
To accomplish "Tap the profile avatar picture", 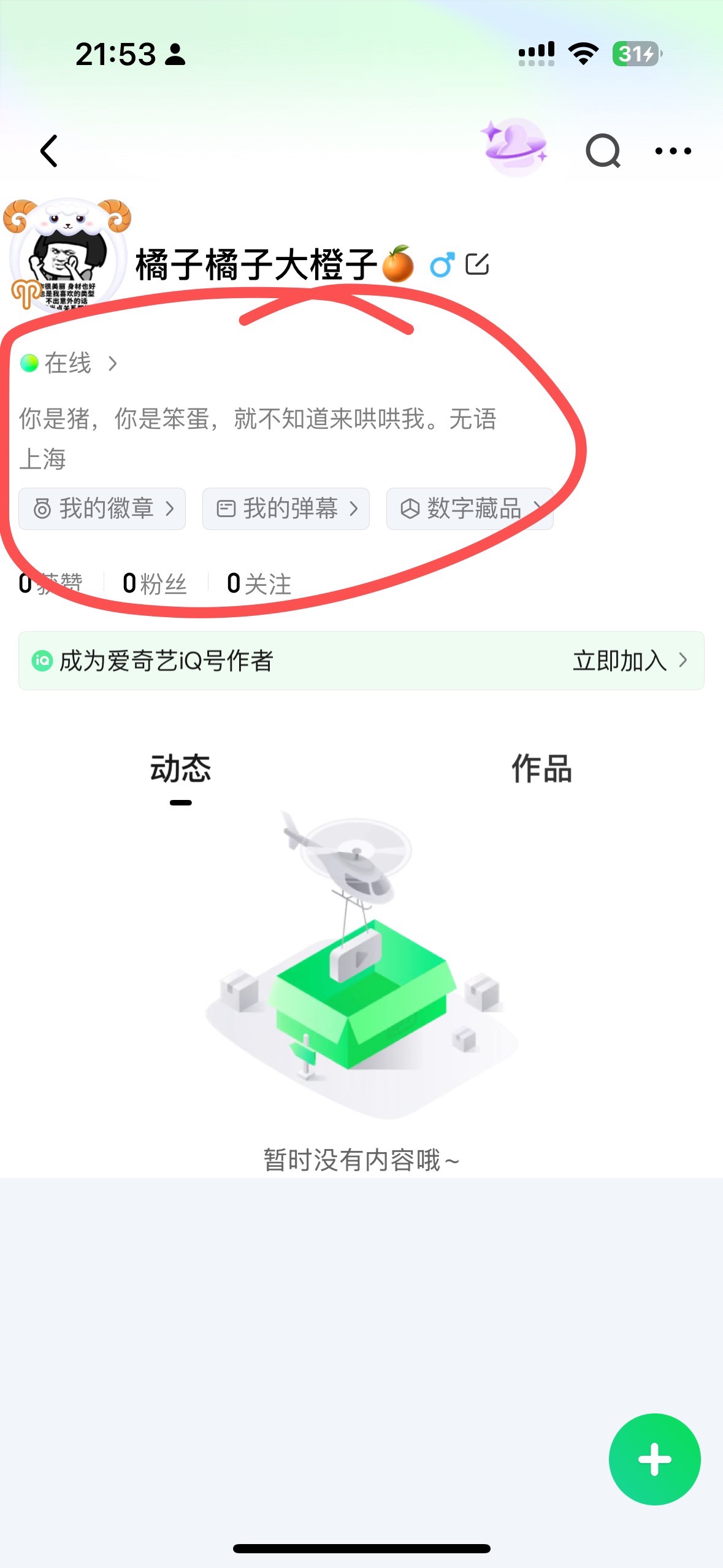I will point(67,256).
